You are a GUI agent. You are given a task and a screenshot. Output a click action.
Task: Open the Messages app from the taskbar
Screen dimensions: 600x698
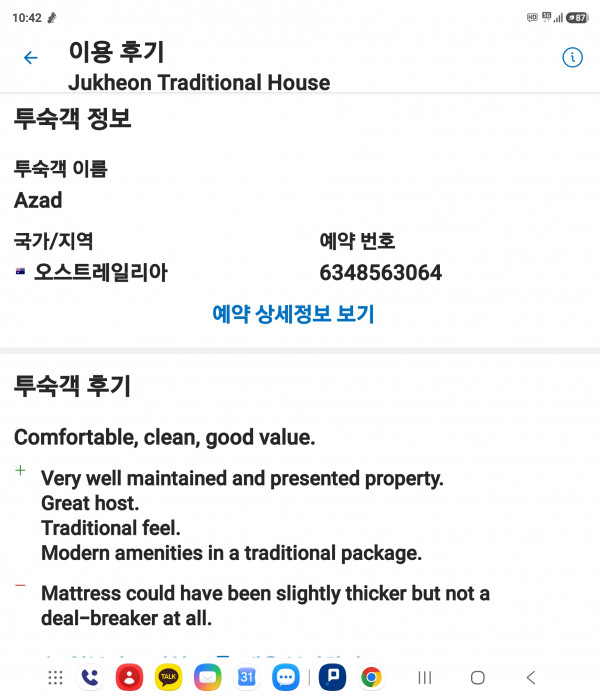(285, 678)
